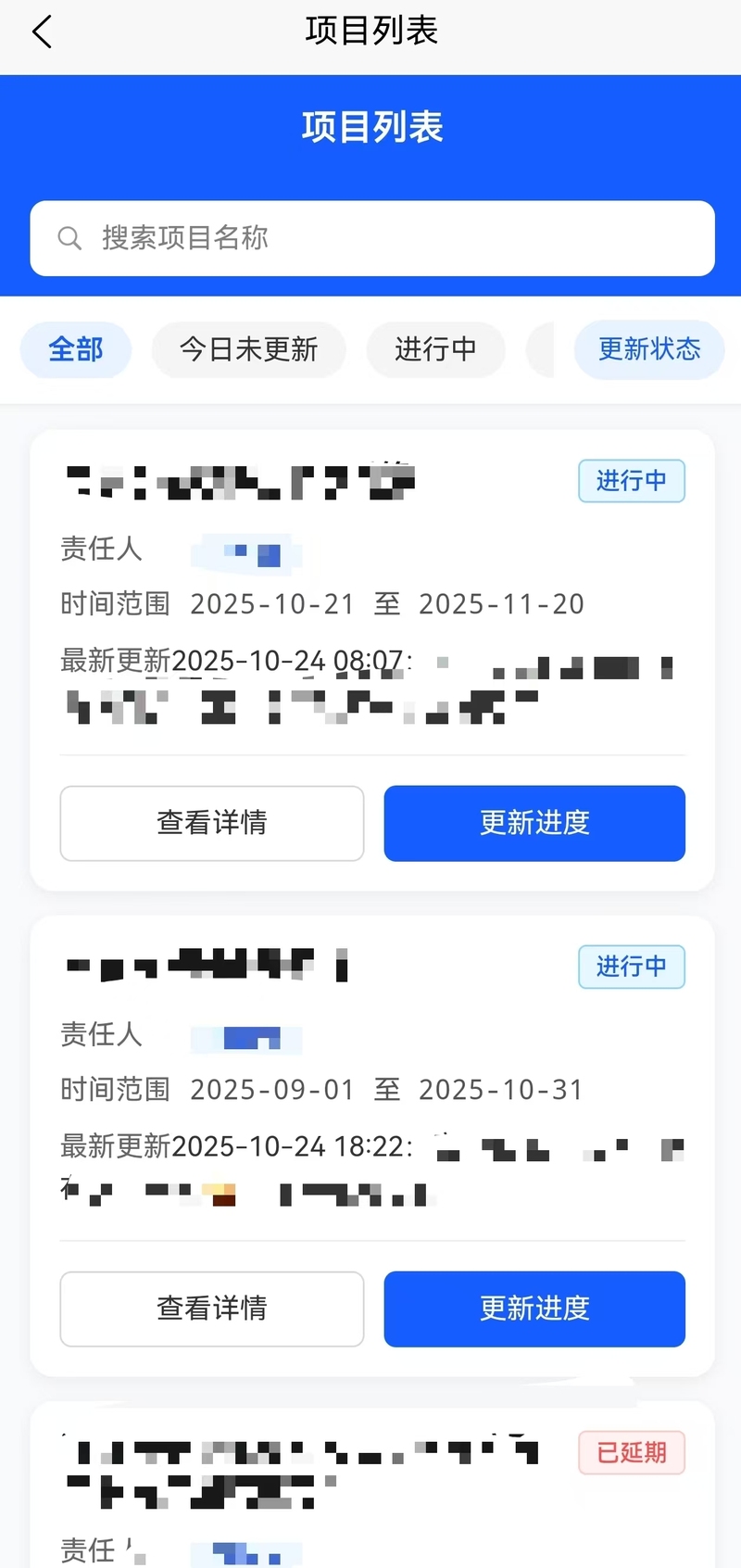Tap 更新进度 for project ending 2025-10-31
741x1568 pixels.
(534, 1309)
